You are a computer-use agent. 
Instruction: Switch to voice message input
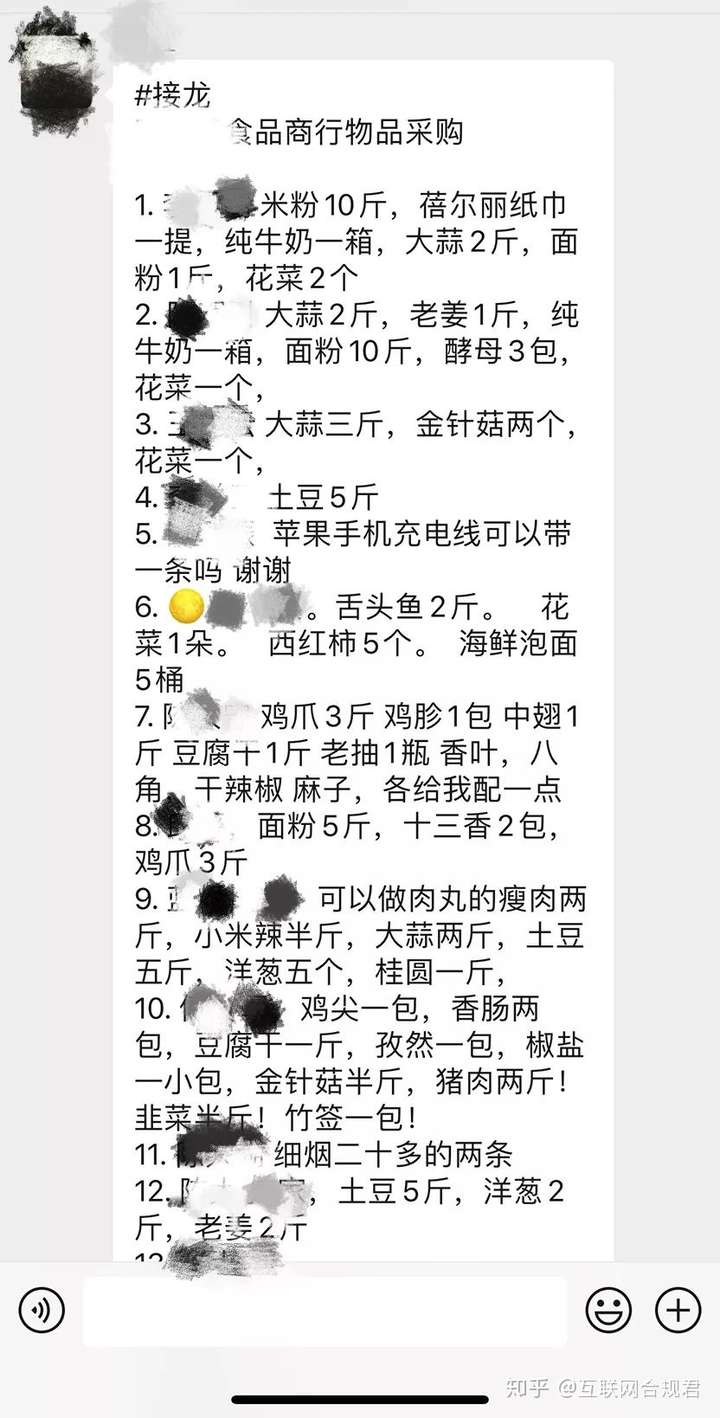click(x=41, y=1310)
